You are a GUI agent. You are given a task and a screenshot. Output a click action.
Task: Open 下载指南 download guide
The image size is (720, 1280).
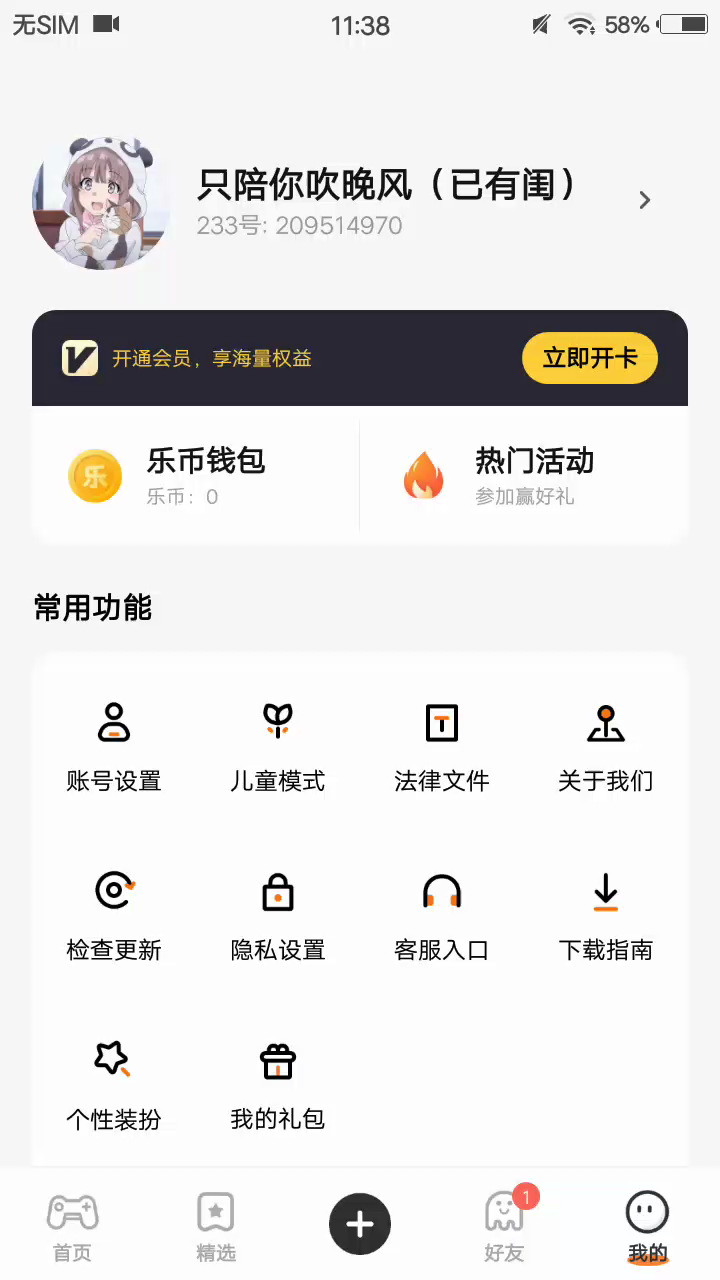tap(606, 914)
